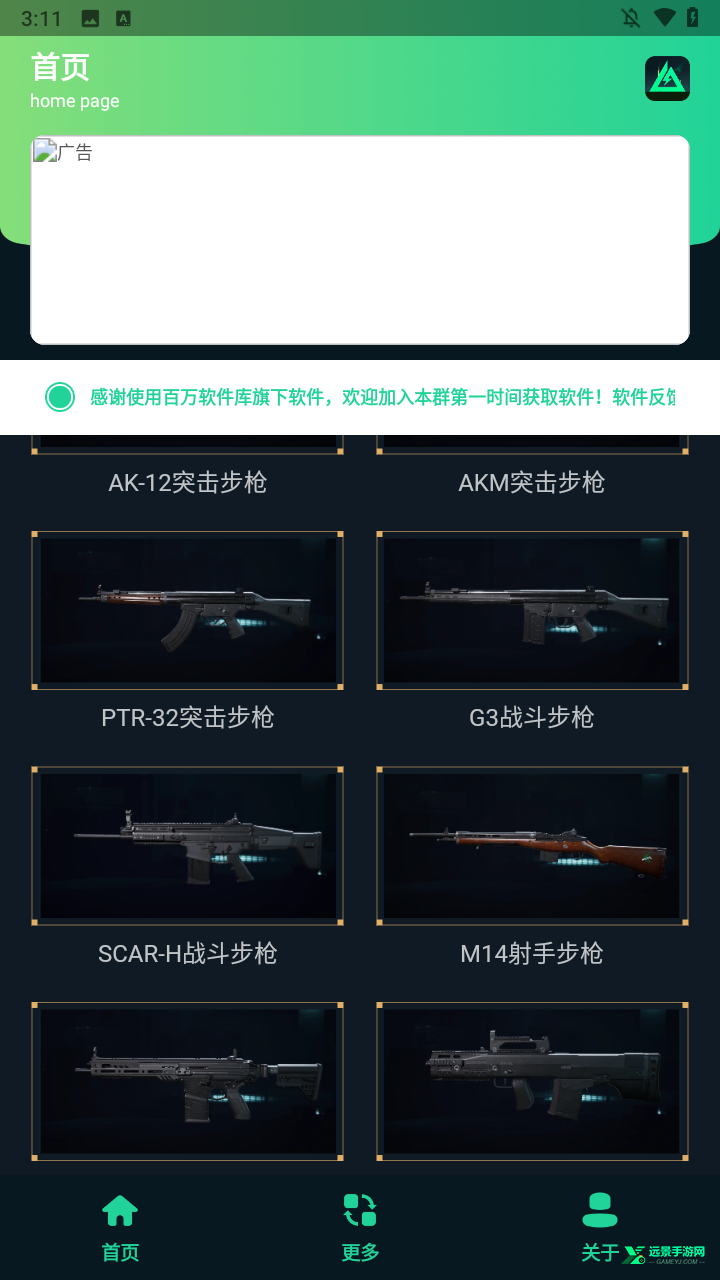Open the M14射手步枪 picture
Screen dimensions: 720x1280
[x=532, y=846]
